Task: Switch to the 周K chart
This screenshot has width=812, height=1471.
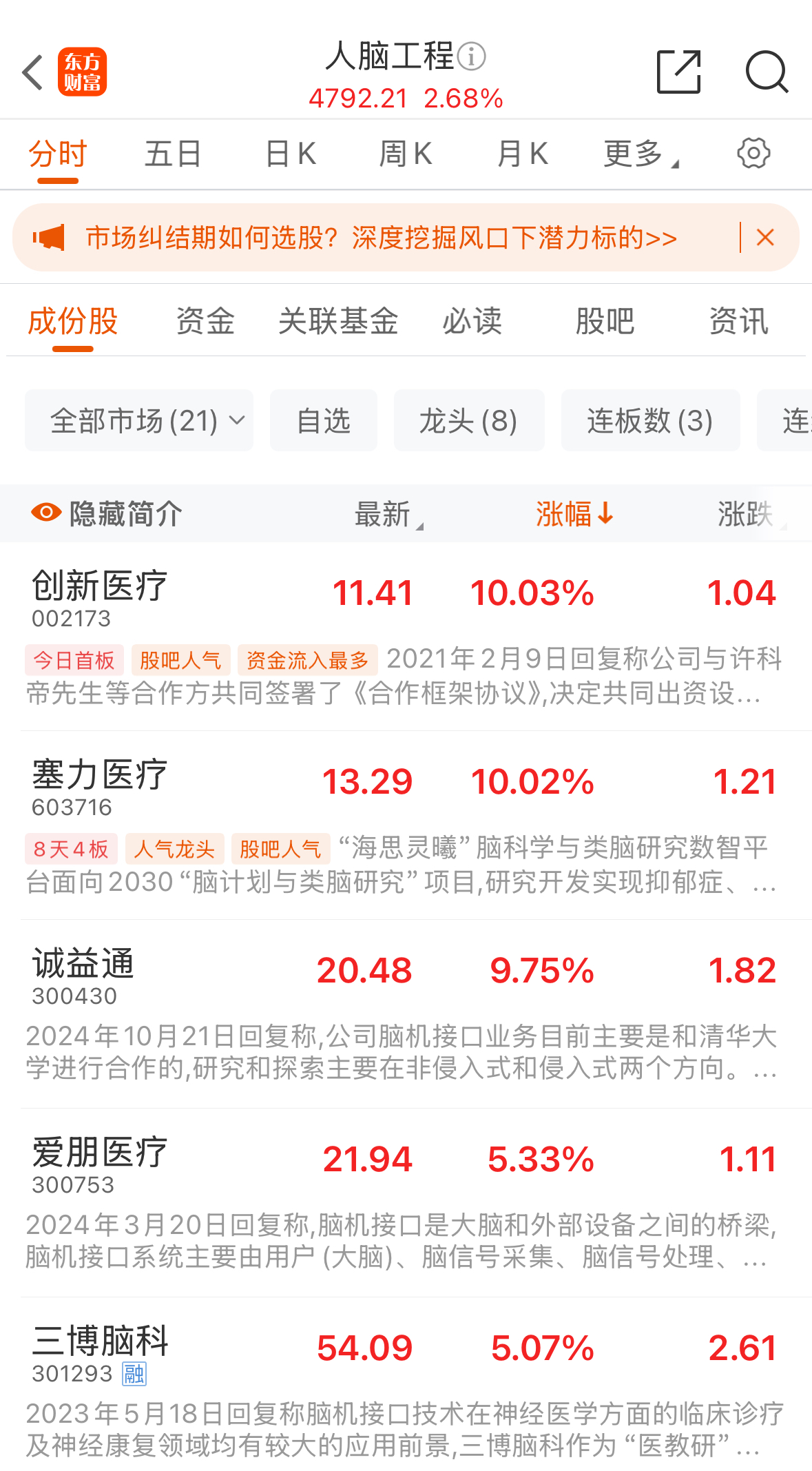Action: 406,154
